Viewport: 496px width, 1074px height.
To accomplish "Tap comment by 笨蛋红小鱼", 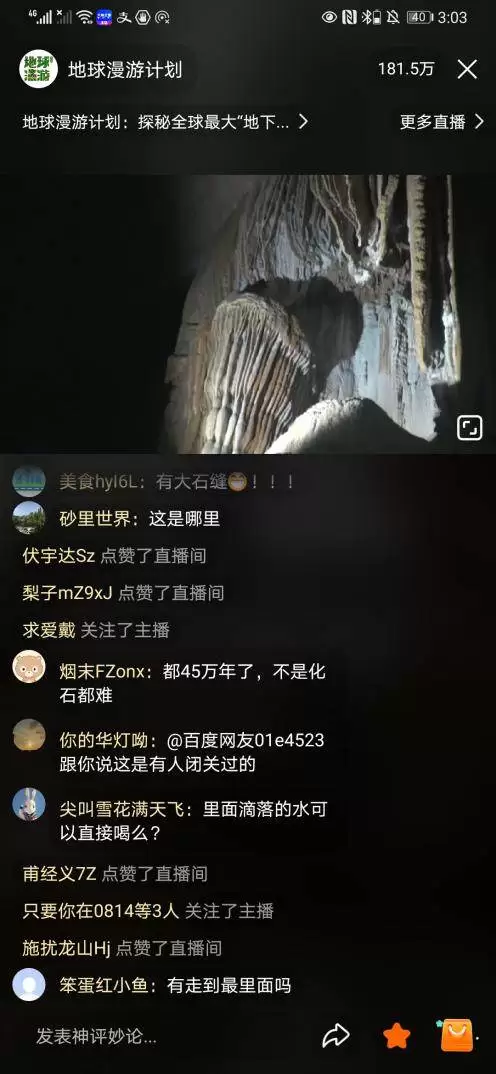I will point(175,986).
